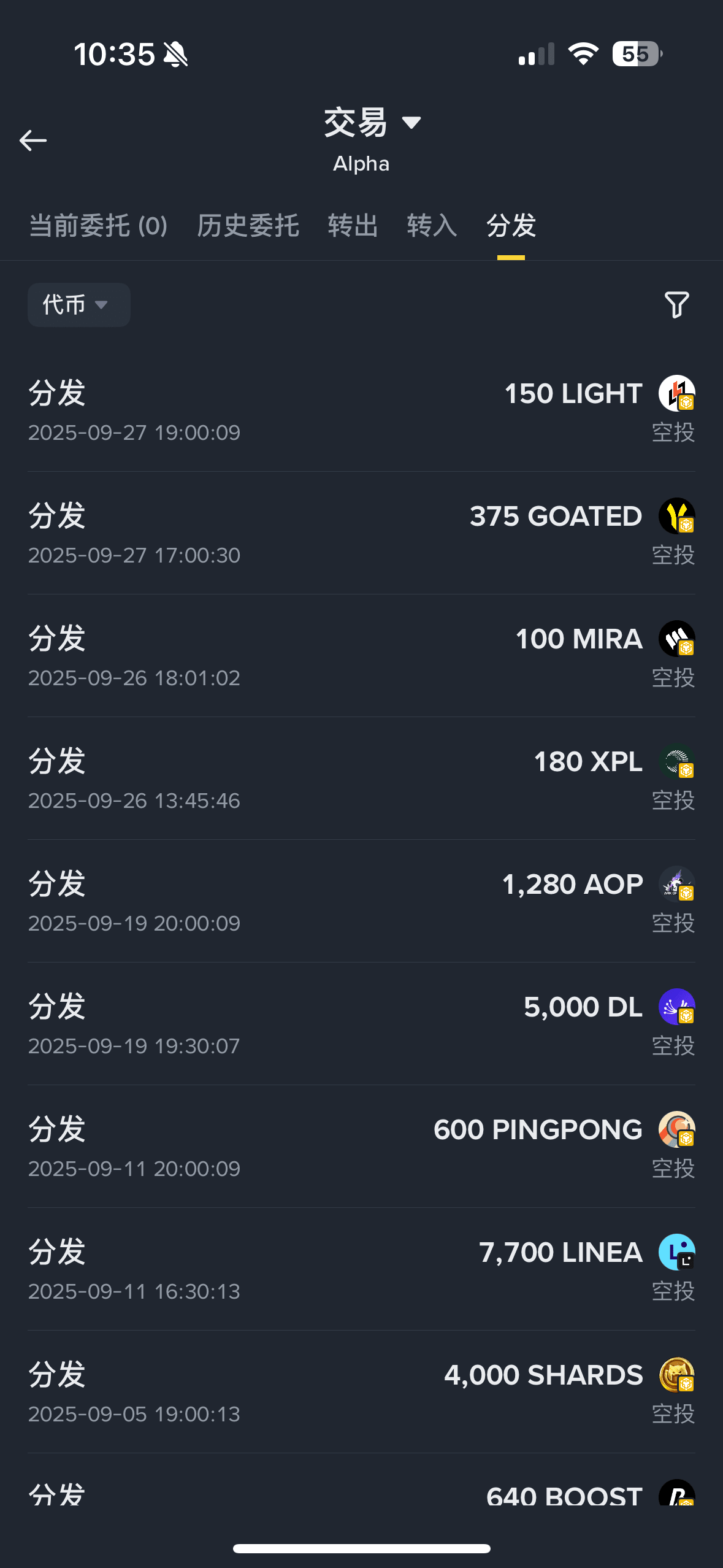
Task: Open the 5,000 DL airdrop record
Action: point(361,1024)
